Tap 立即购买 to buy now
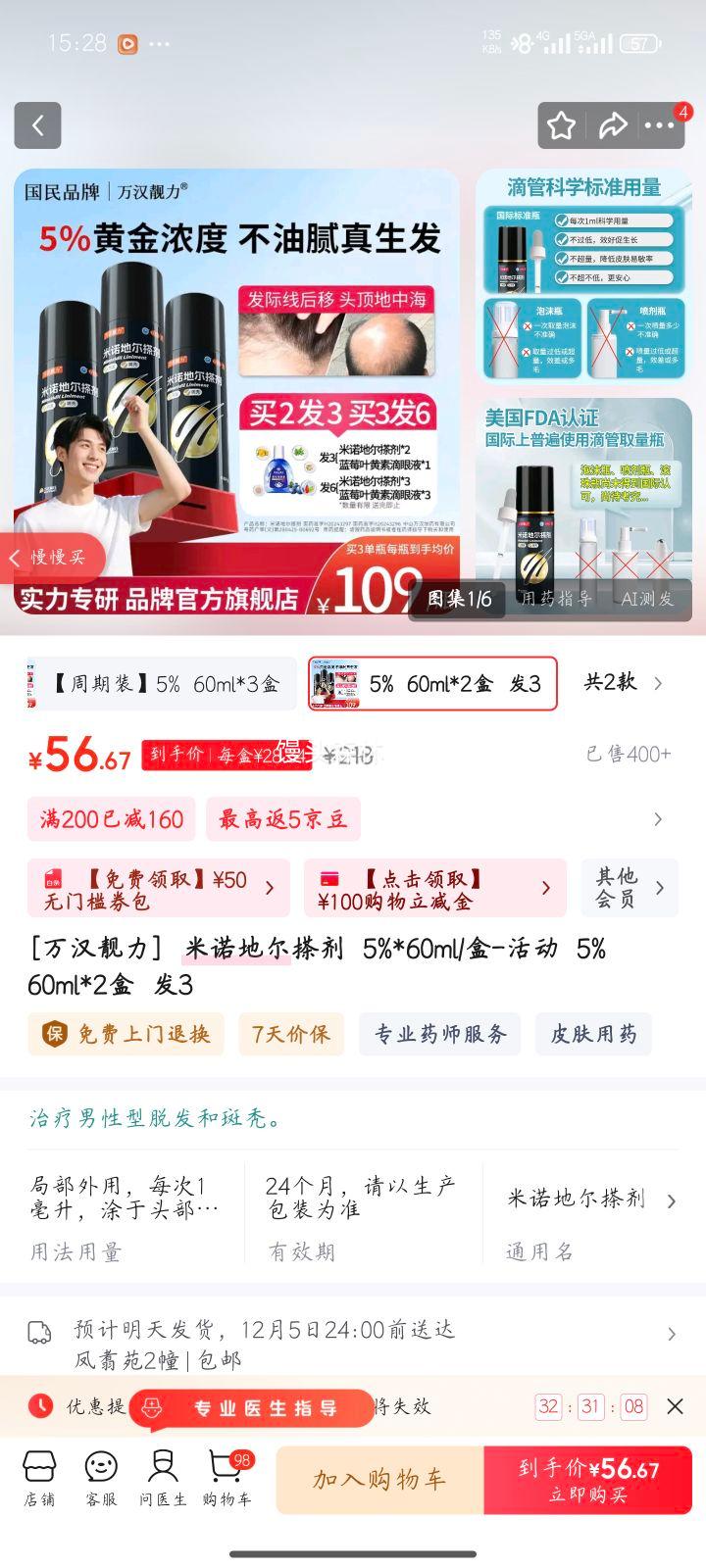The height and width of the screenshot is (1568, 706). coord(587,1480)
